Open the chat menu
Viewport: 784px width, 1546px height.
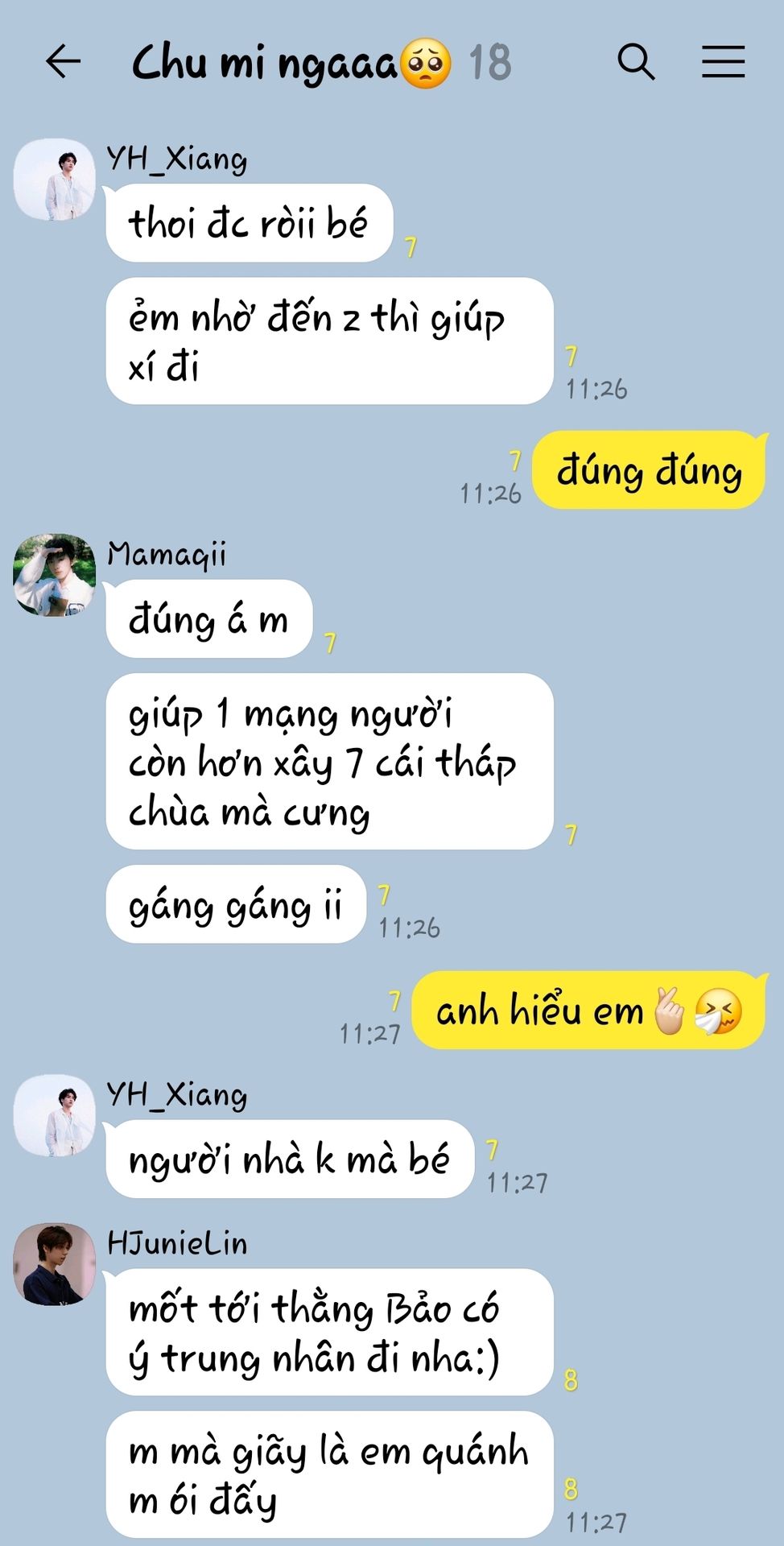pyautogui.click(x=723, y=61)
